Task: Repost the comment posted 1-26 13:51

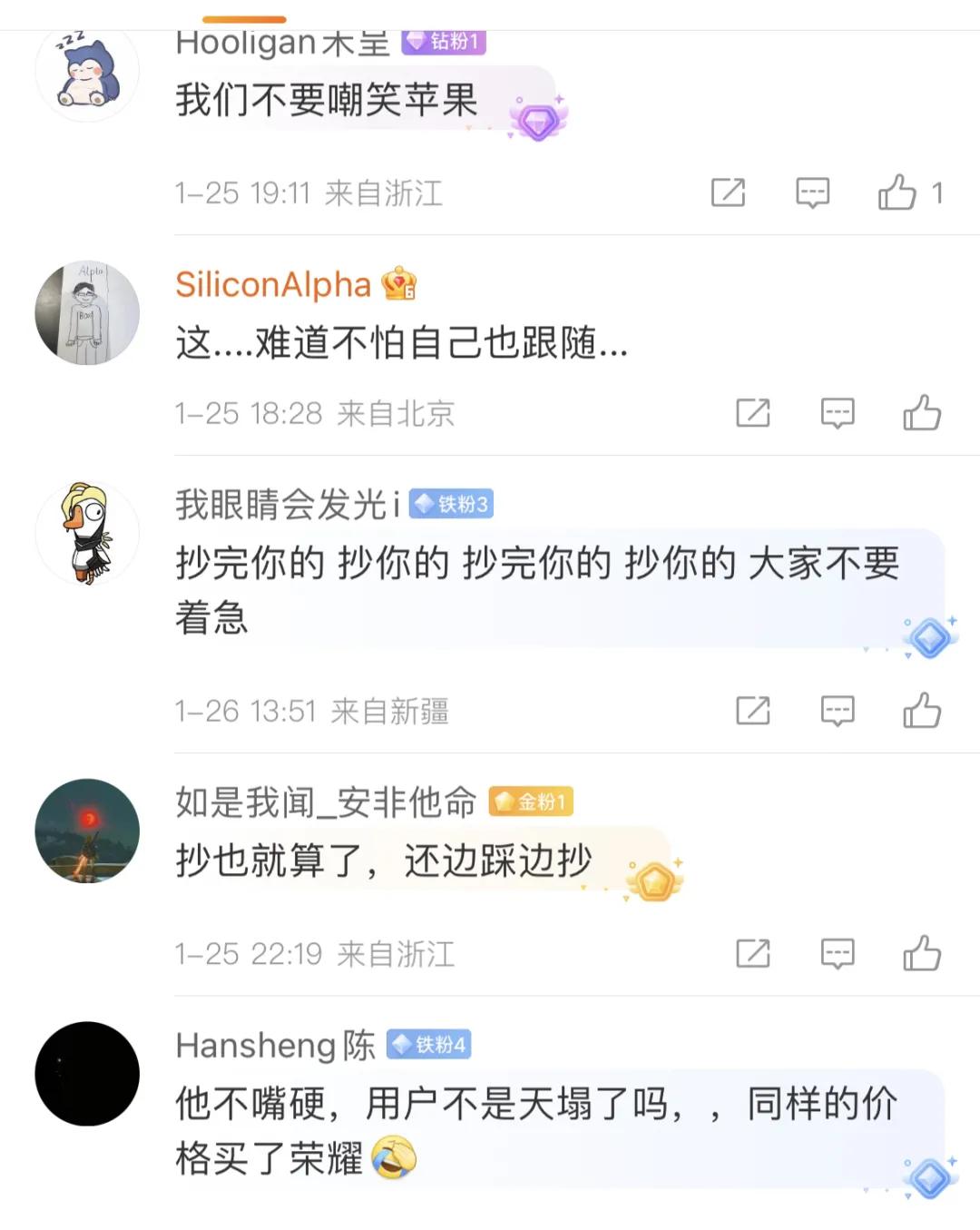Action: [752, 711]
